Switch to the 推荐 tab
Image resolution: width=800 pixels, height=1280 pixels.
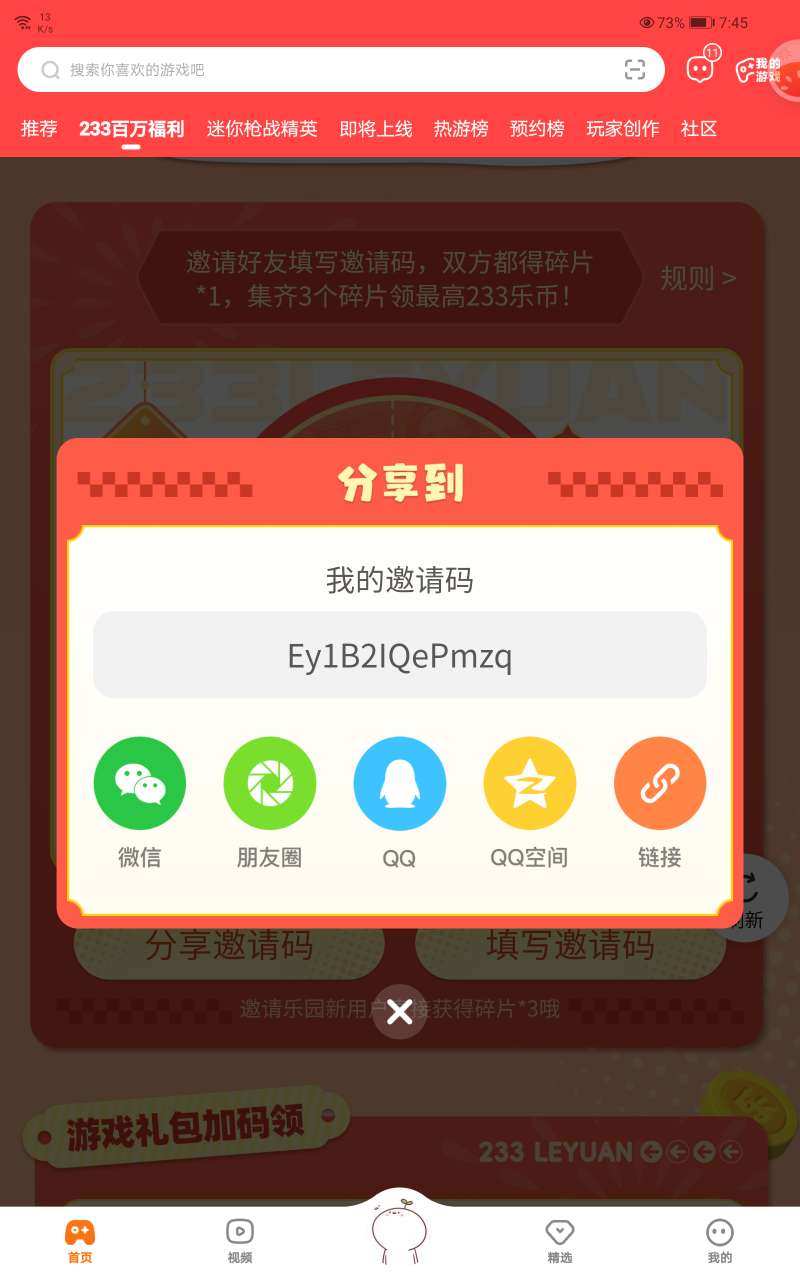coord(39,129)
